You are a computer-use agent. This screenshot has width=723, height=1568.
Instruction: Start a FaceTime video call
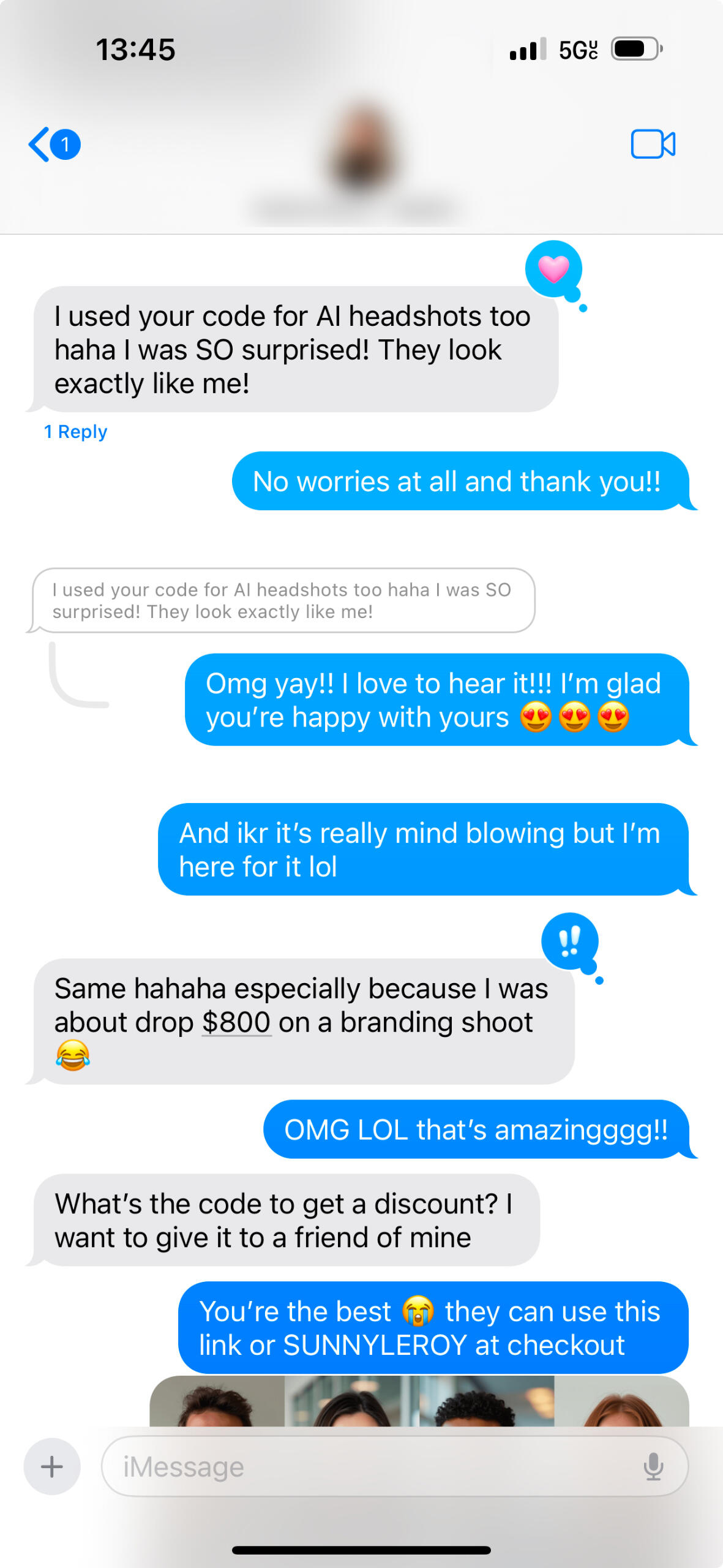click(653, 145)
